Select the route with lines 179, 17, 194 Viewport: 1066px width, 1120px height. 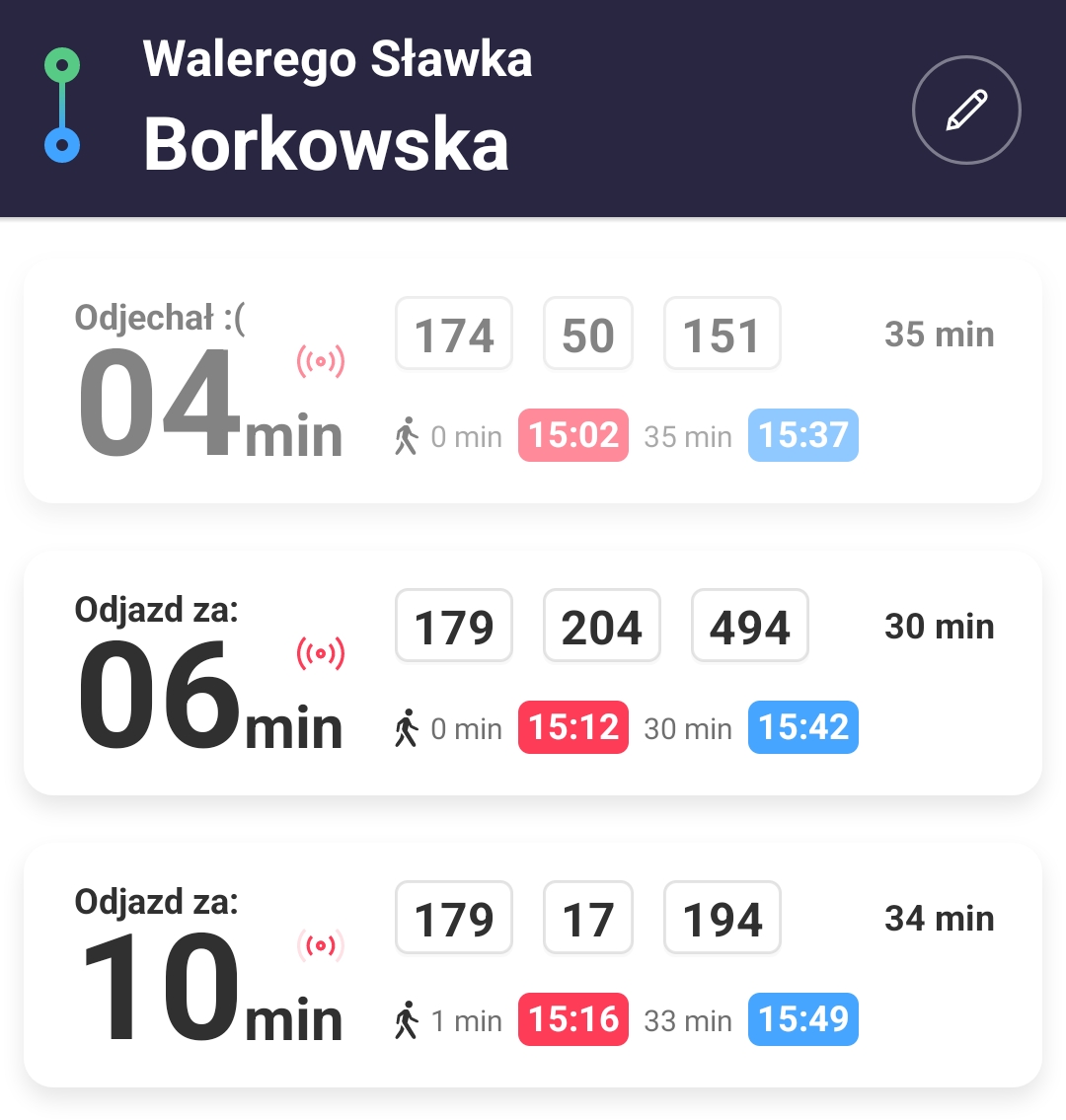pyautogui.click(x=533, y=966)
